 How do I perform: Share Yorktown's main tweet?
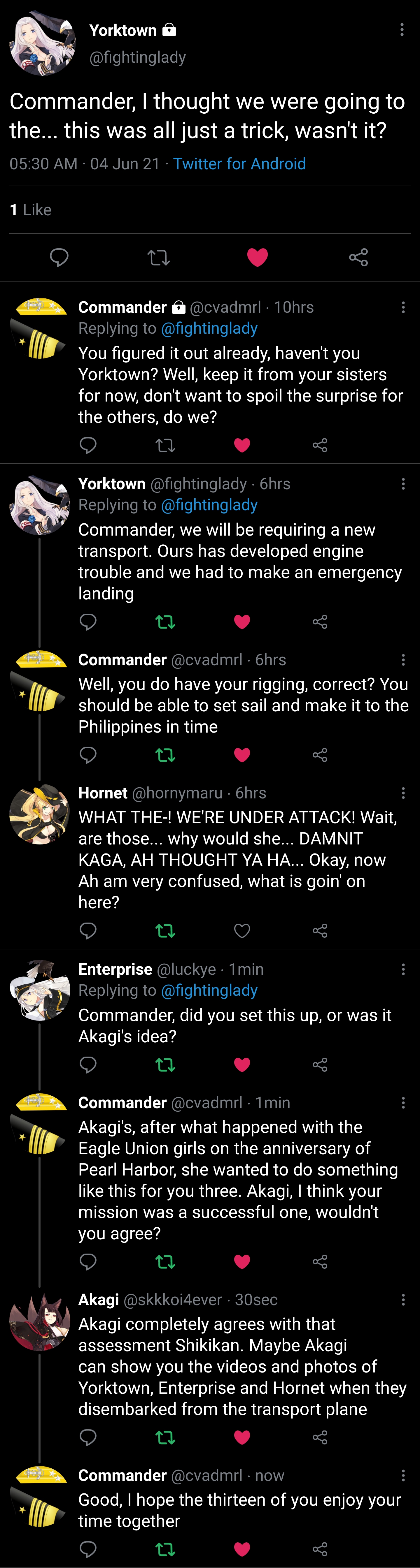pos(358,258)
